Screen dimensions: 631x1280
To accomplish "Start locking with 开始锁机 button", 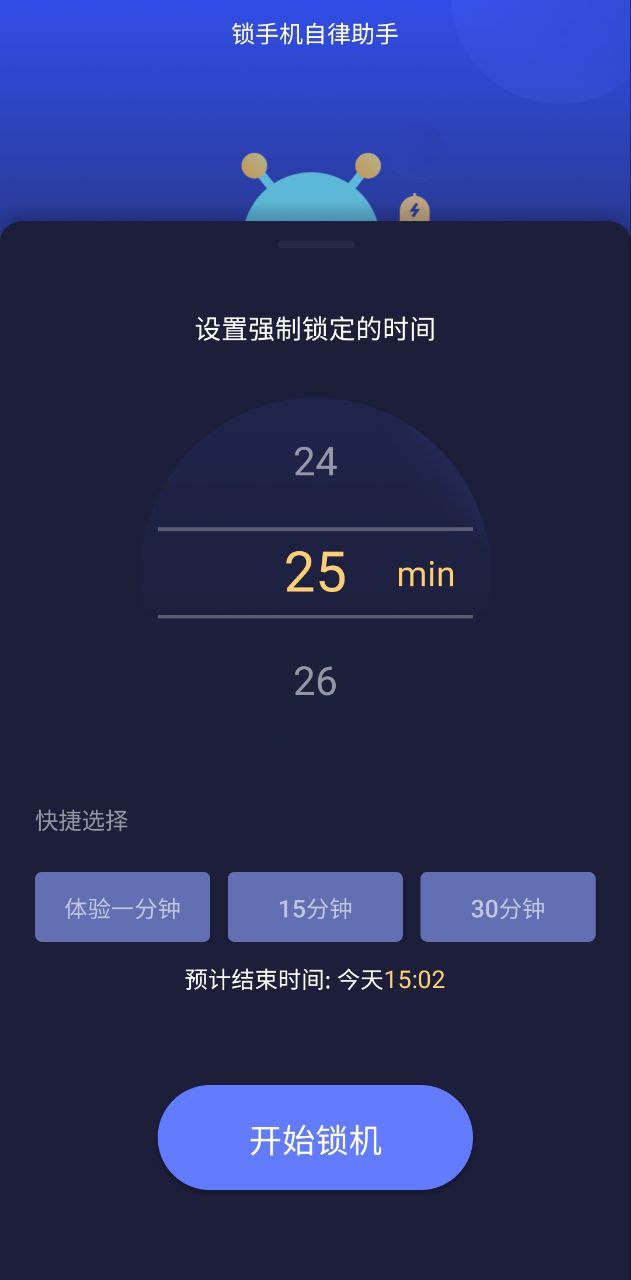I will click(315, 1138).
